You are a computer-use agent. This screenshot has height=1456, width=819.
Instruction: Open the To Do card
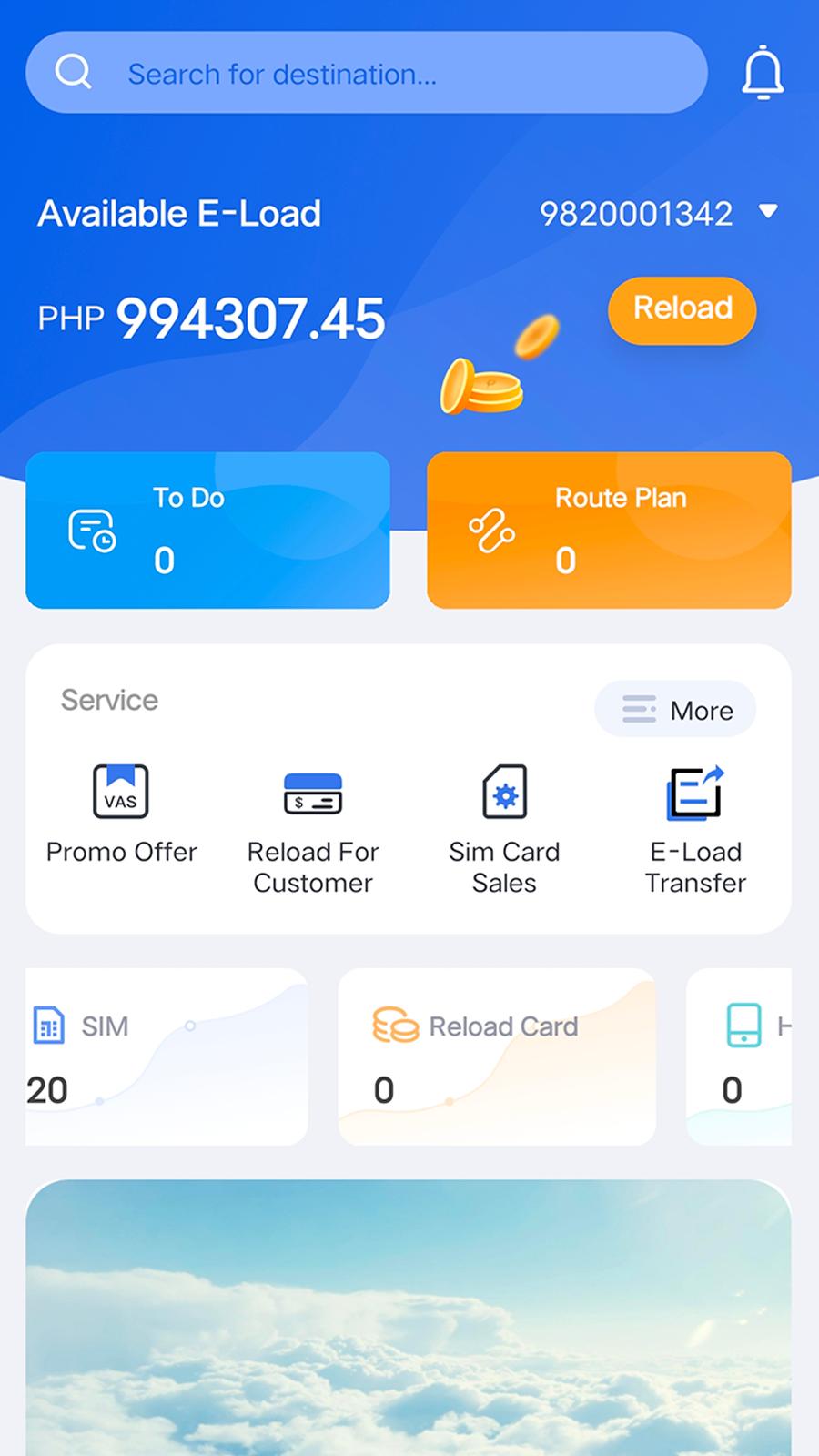(207, 530)
